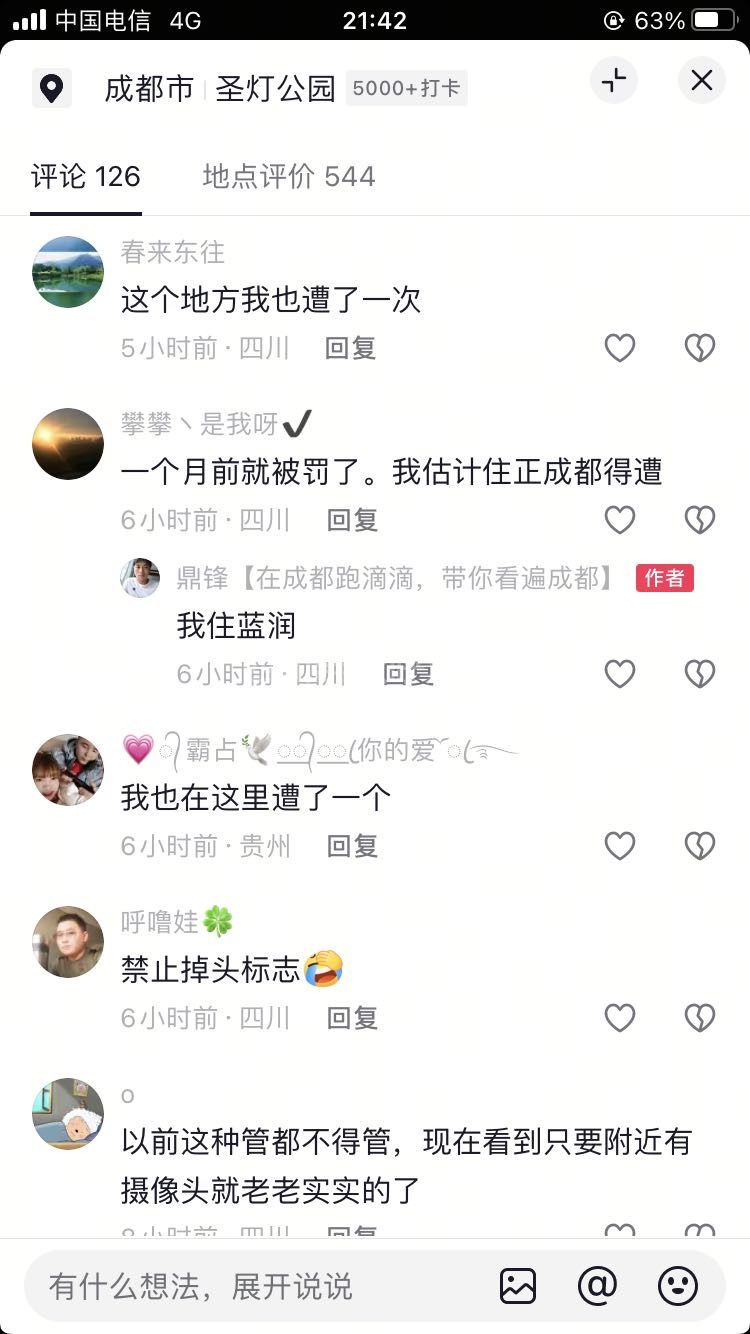Viewport: 750px width, 1334px height.
Task: Like 攀攀丶是我呀's comment
Action: [x=620, y=519]
